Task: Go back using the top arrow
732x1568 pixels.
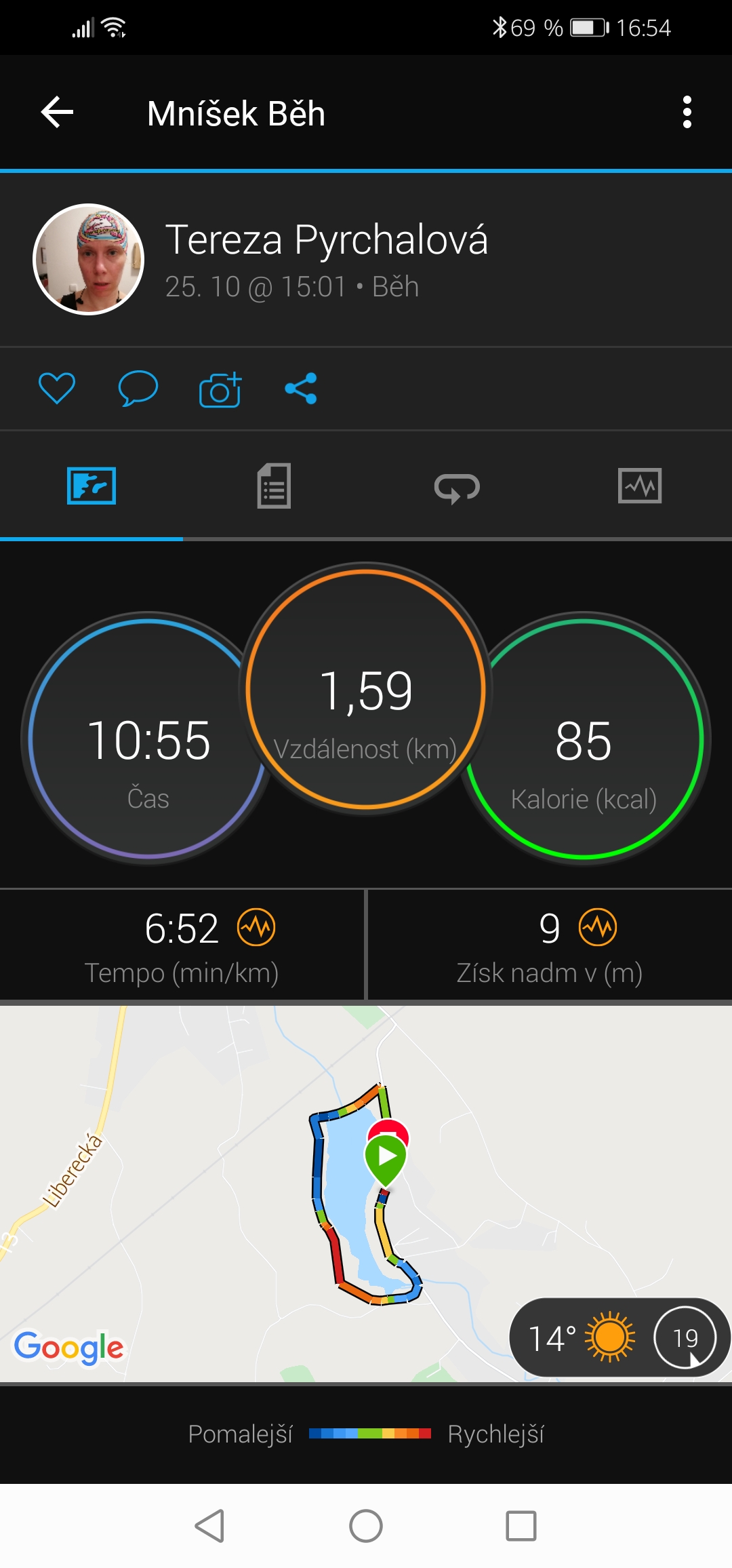Action: click(x=57, y=112)
